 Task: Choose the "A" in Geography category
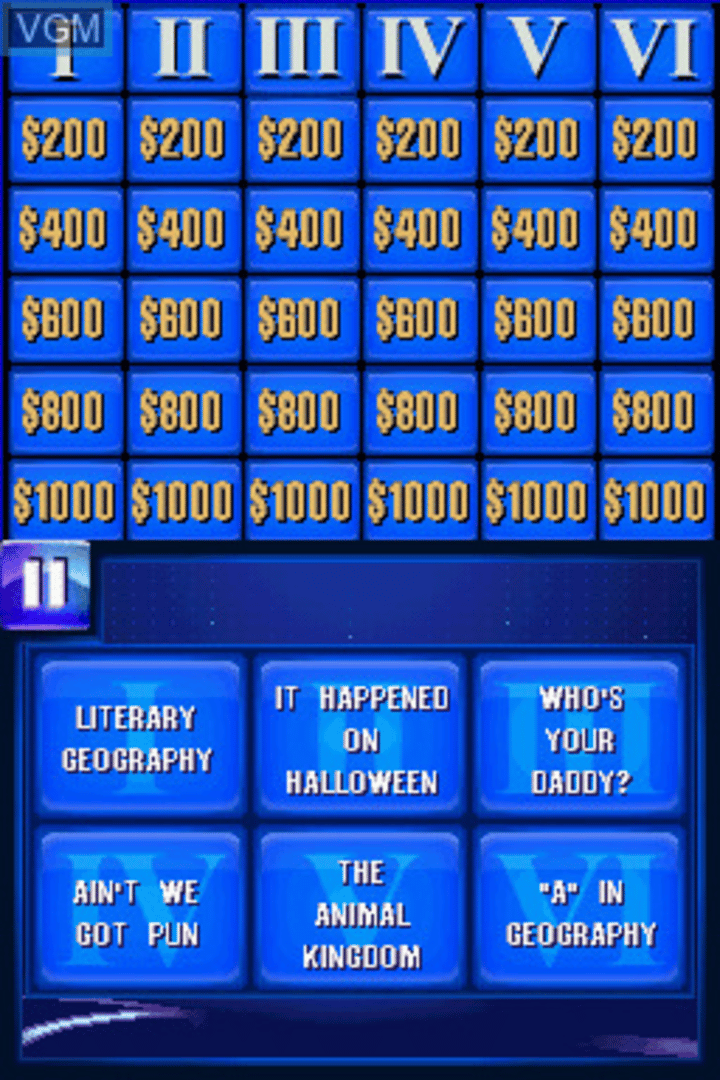(581, 912)
